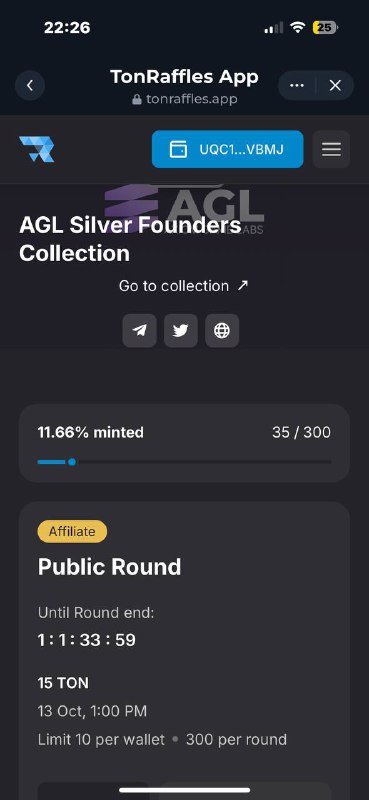Open the TonRaffles logo home

click(x=36, y=149)
